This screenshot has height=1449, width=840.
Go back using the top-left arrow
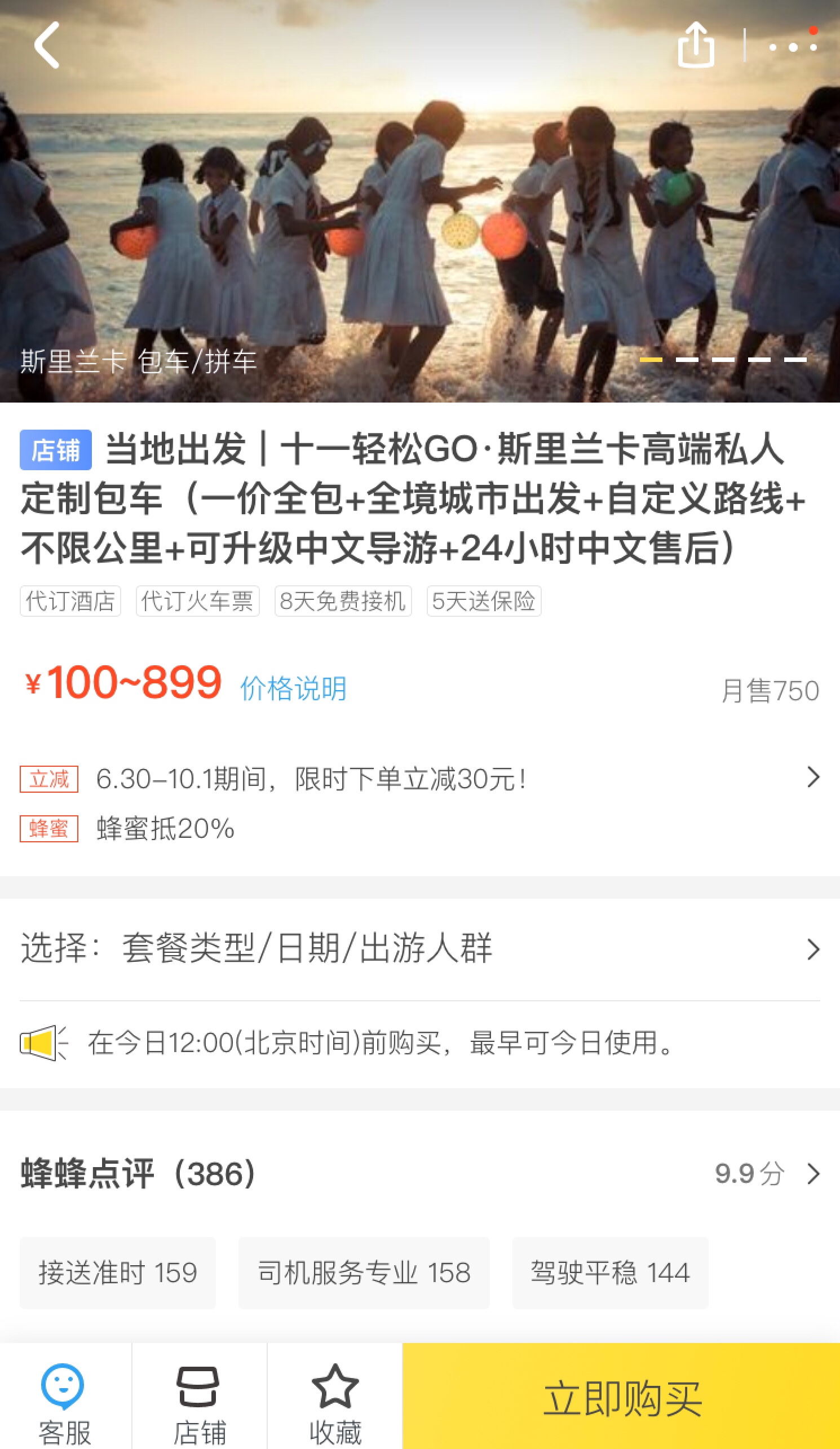(x=47, y=45)
